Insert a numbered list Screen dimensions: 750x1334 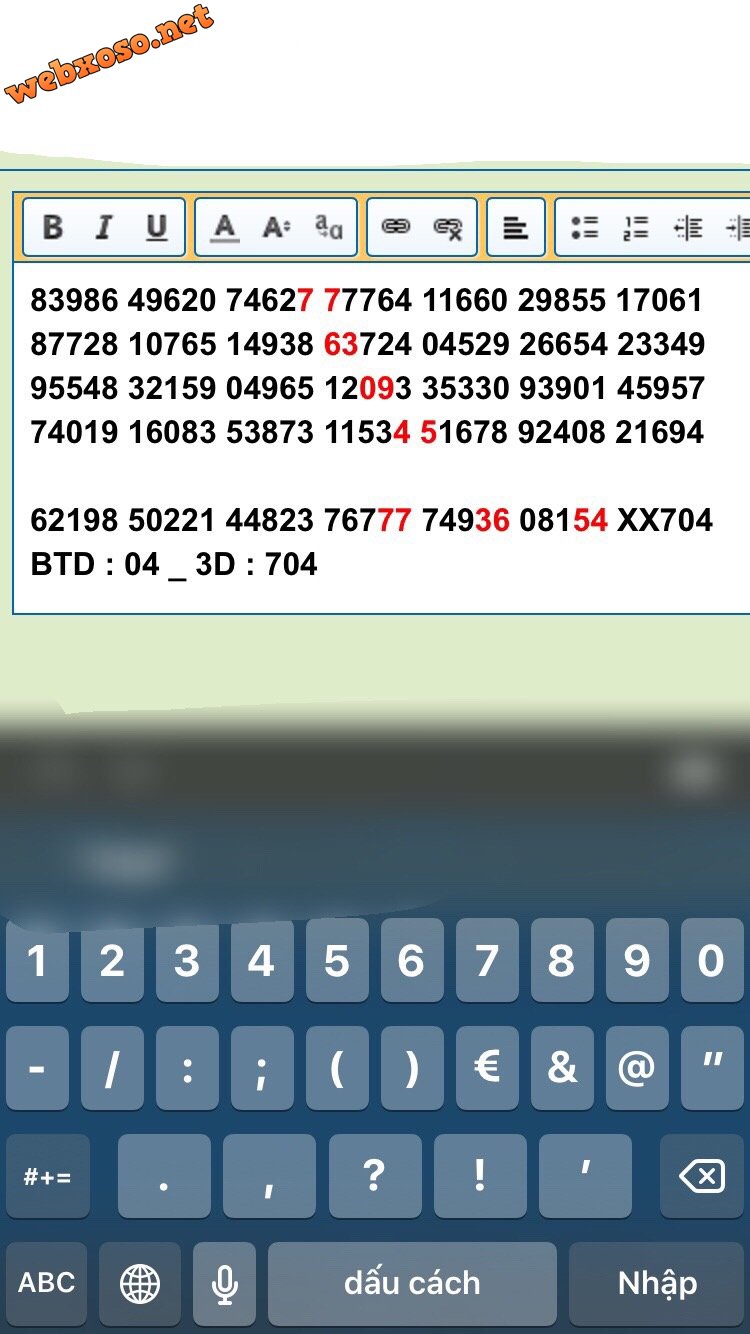[x=636, y=228]
